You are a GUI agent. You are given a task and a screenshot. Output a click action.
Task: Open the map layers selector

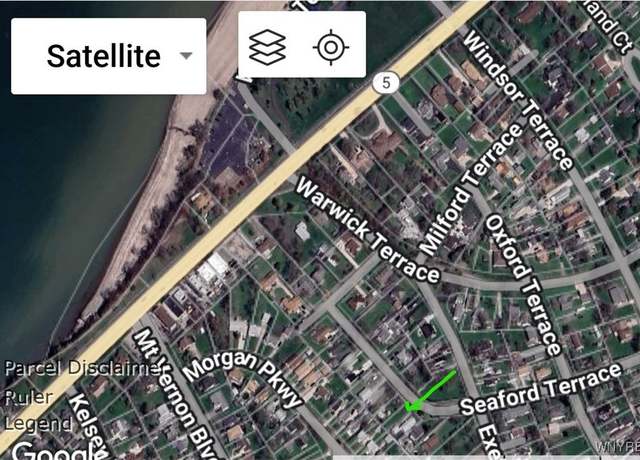[x=267, y=46]
